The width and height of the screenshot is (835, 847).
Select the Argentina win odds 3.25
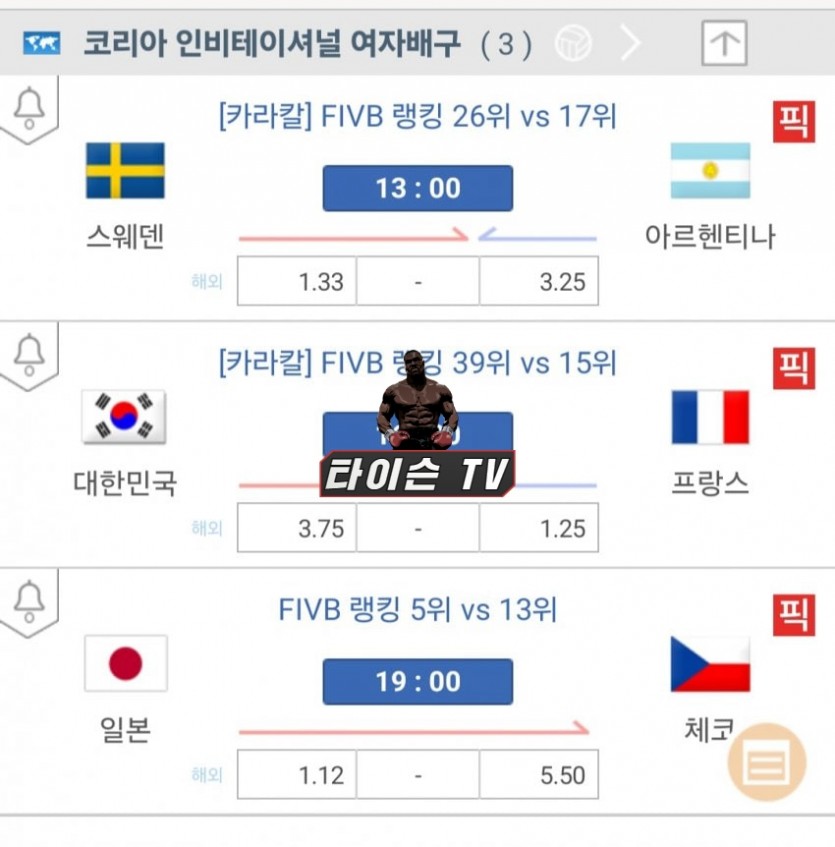click(x=539, y=282)
